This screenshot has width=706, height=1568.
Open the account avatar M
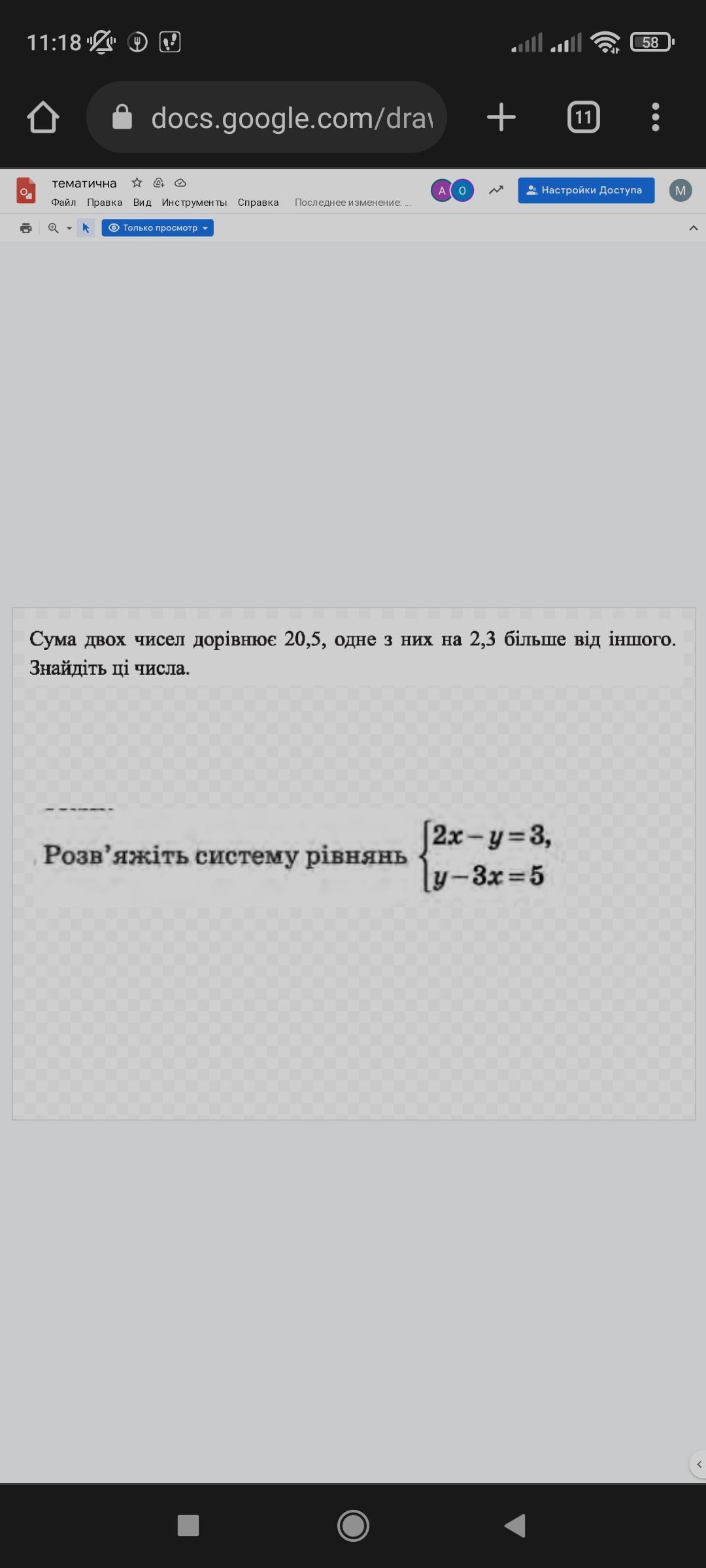[x=680, y=190]
